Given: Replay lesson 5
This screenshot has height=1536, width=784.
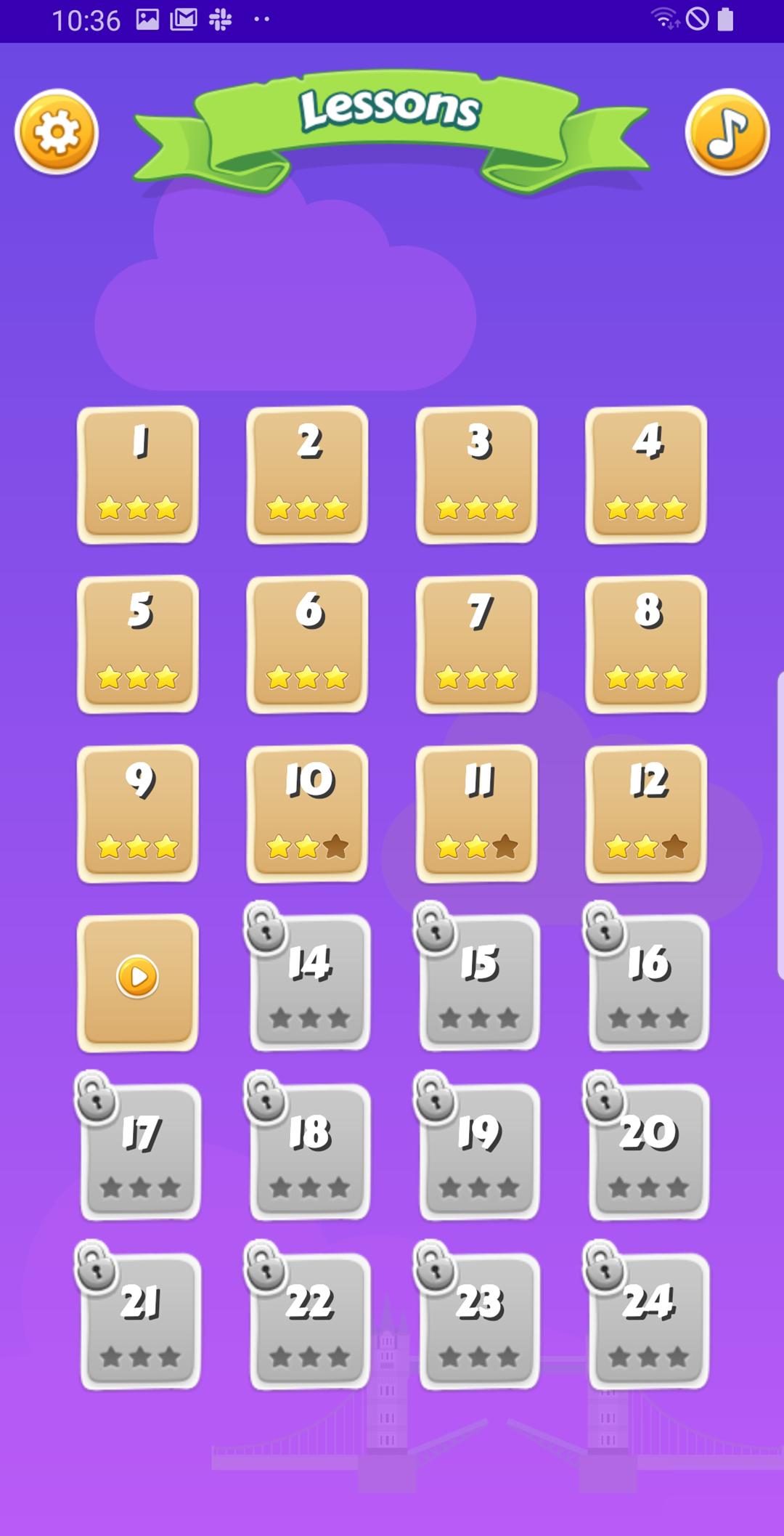Looking at the screenshot, I should point(138,643).
